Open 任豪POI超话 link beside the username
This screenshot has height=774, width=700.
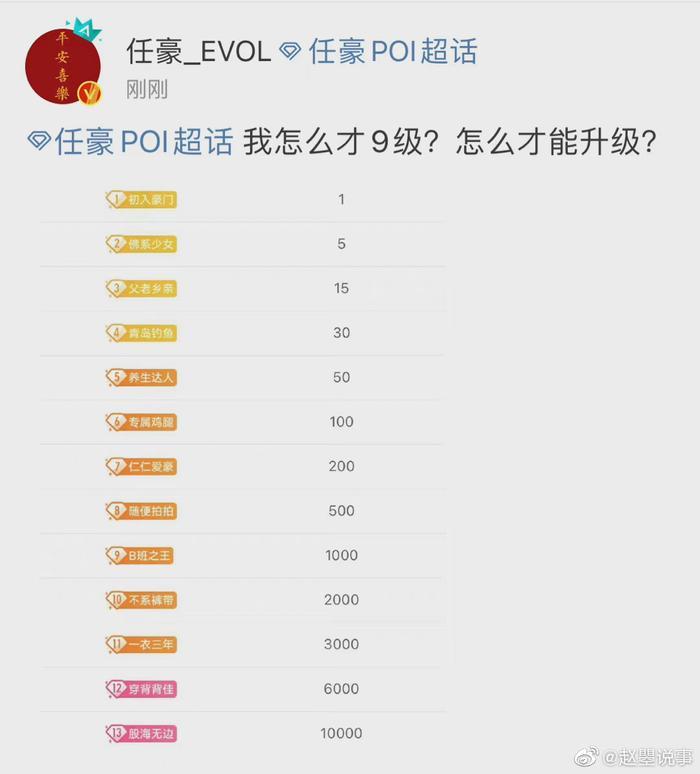pyautogui.click(x=392, y=51)
